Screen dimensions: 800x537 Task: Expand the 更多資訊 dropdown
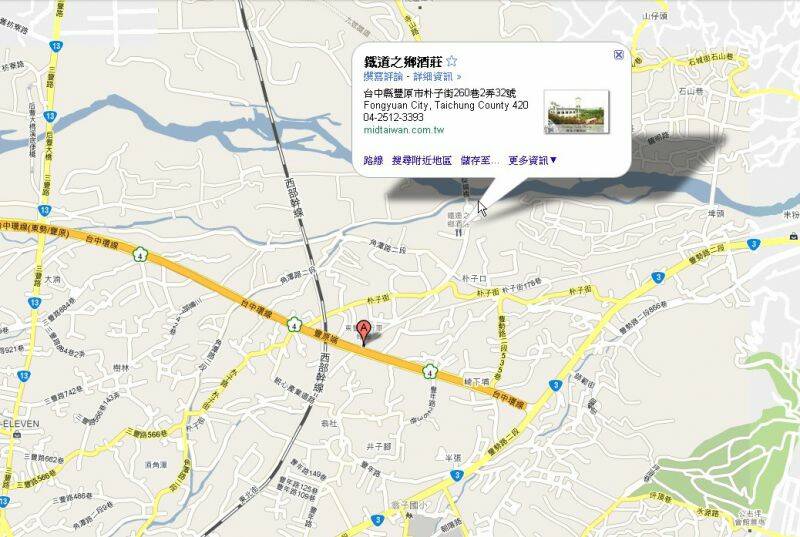coord(532,160)
